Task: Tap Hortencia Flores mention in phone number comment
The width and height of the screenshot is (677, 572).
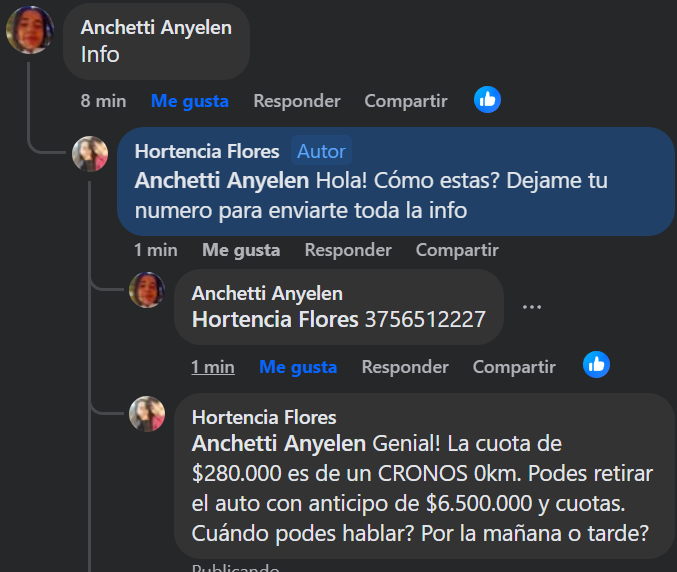Action: 275,320
